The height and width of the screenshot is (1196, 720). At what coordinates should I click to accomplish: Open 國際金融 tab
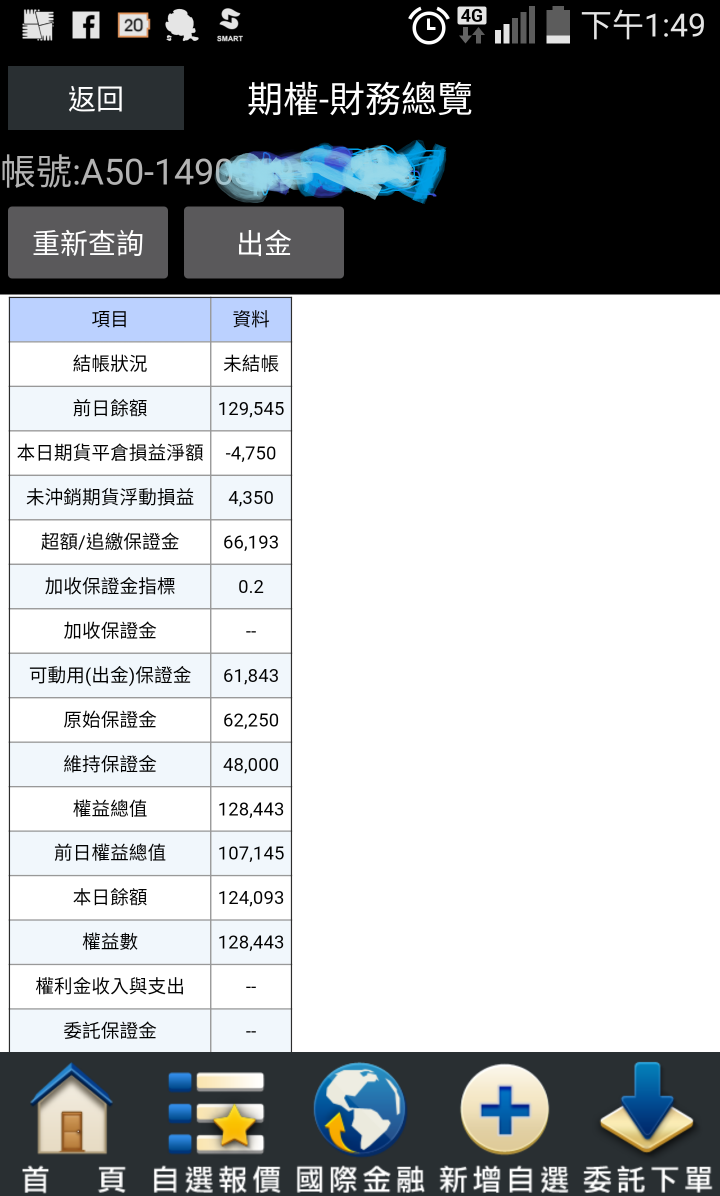360,1125
